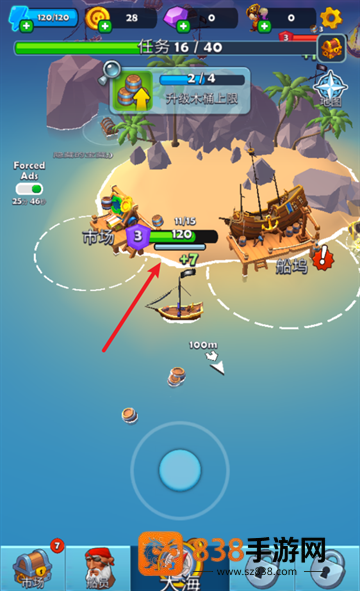Tap the joystick control knob
Image resolution: width=360 pixels, height=591 pixels.
(x=180, y=470)
